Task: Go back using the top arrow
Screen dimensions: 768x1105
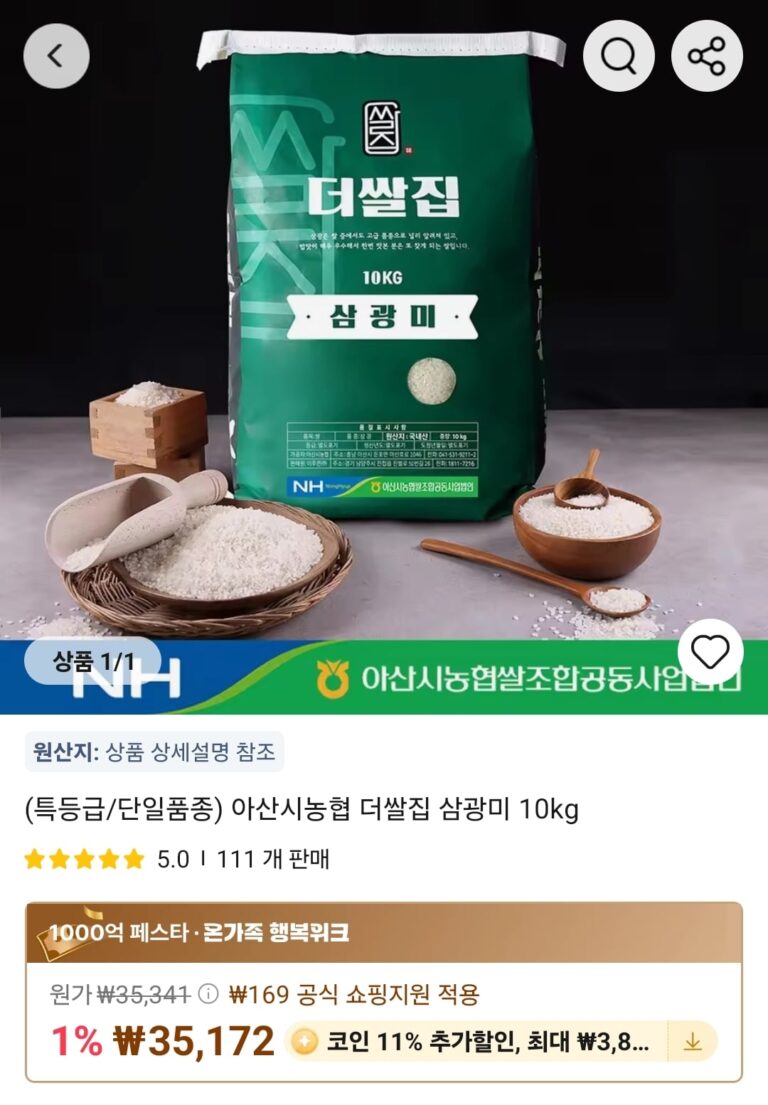Action: tap(56, 56)
